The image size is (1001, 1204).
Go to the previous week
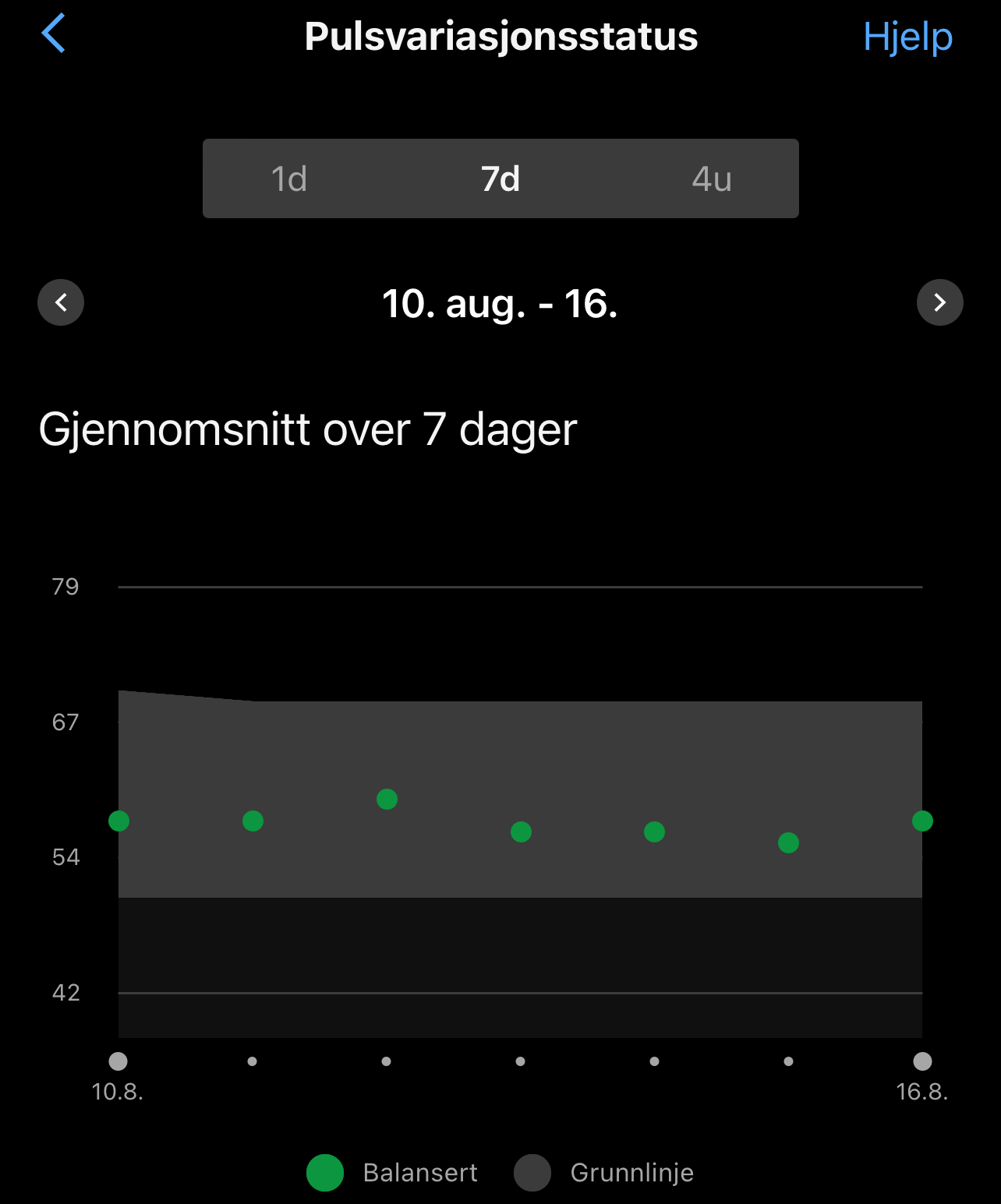point(61,302)
